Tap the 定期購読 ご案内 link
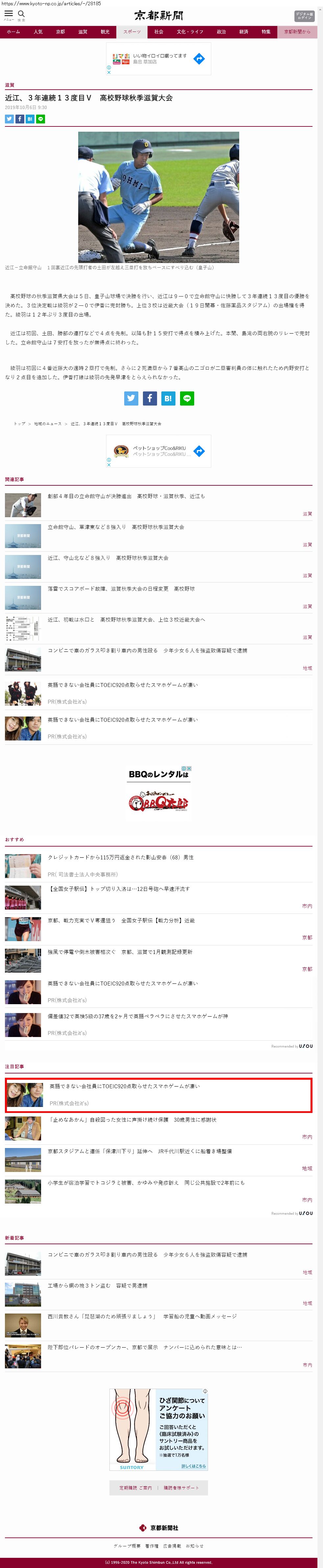Screen dimensions: 323x1568 pos(135,1487)
